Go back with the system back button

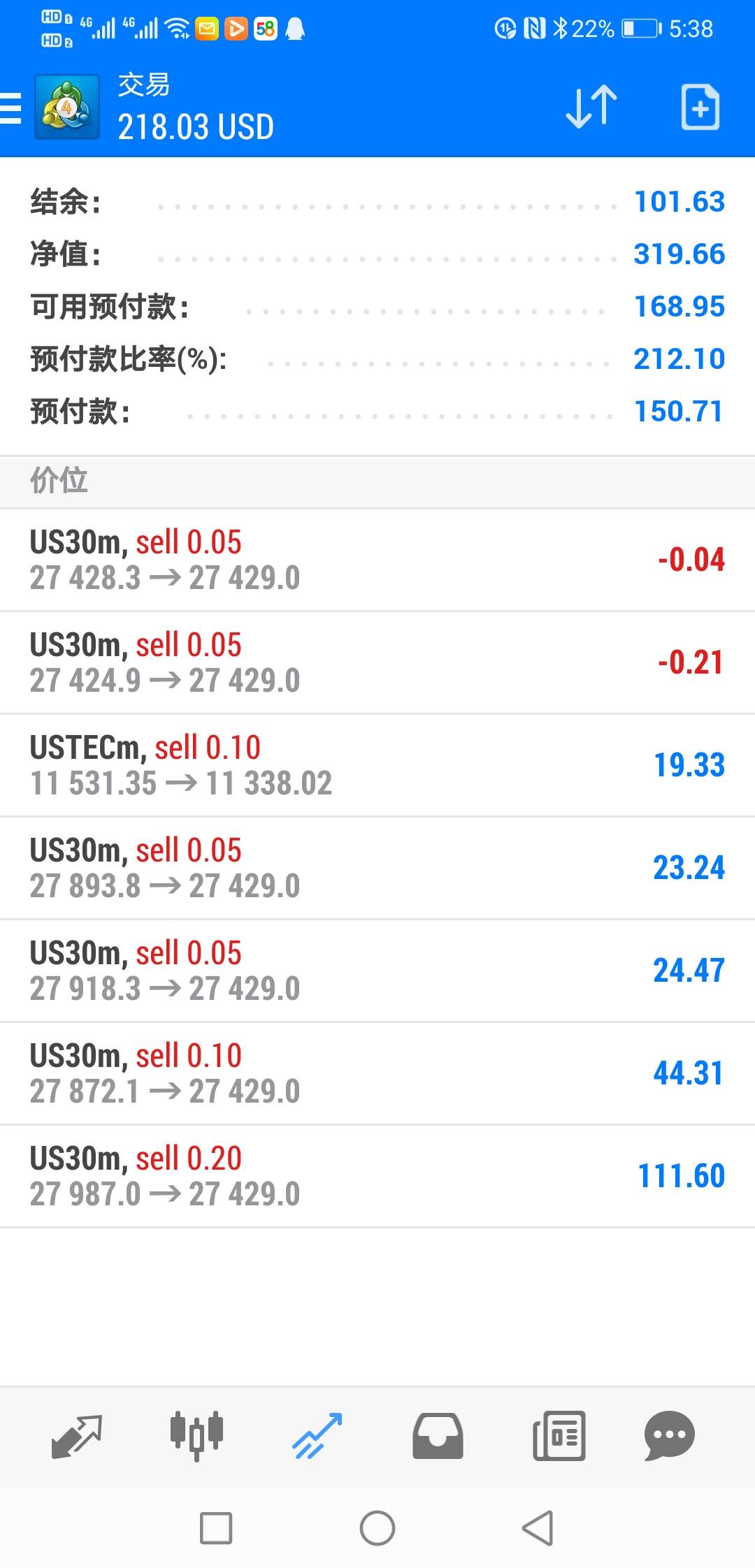pyautogui.click(x=538, y=1528)
